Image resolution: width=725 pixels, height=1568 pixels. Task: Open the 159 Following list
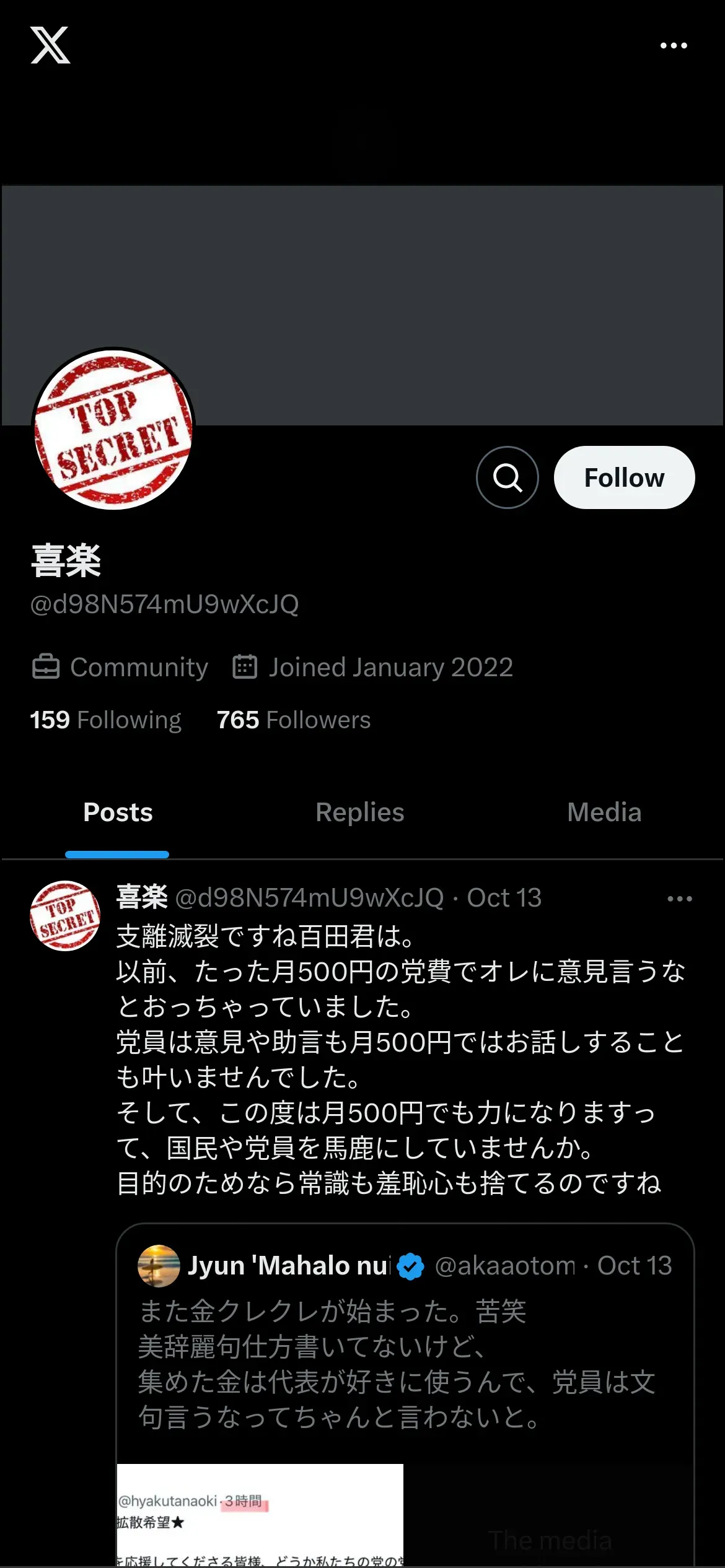click(106, 720)
